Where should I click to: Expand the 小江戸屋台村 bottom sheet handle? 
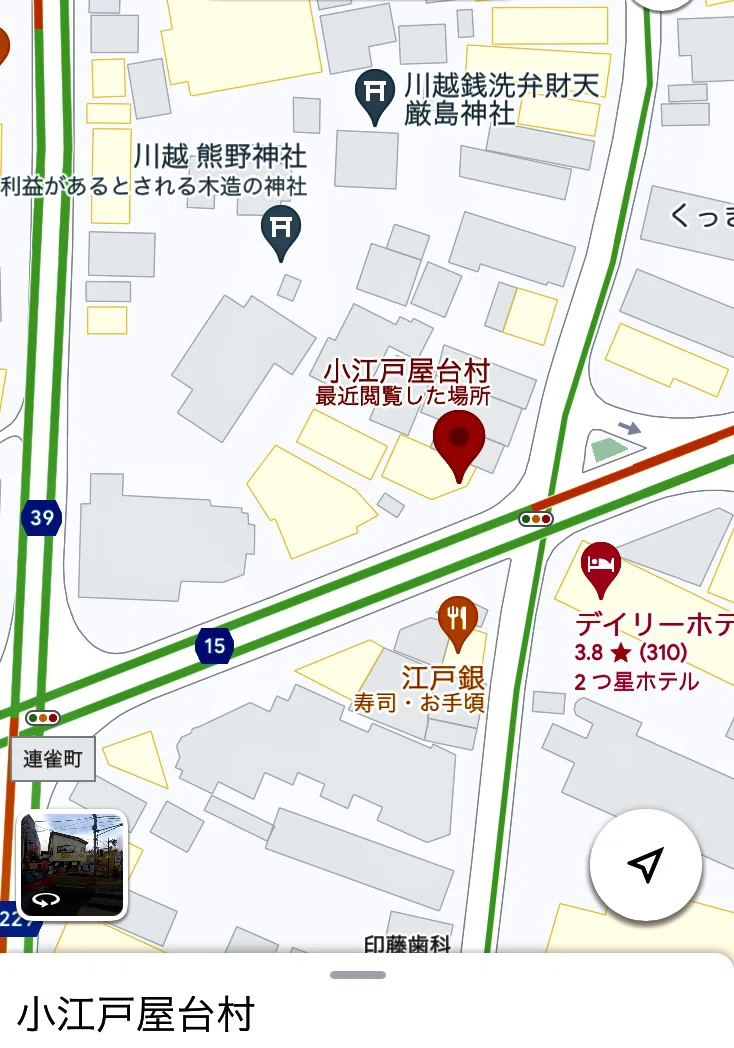[x=358, y=974]
